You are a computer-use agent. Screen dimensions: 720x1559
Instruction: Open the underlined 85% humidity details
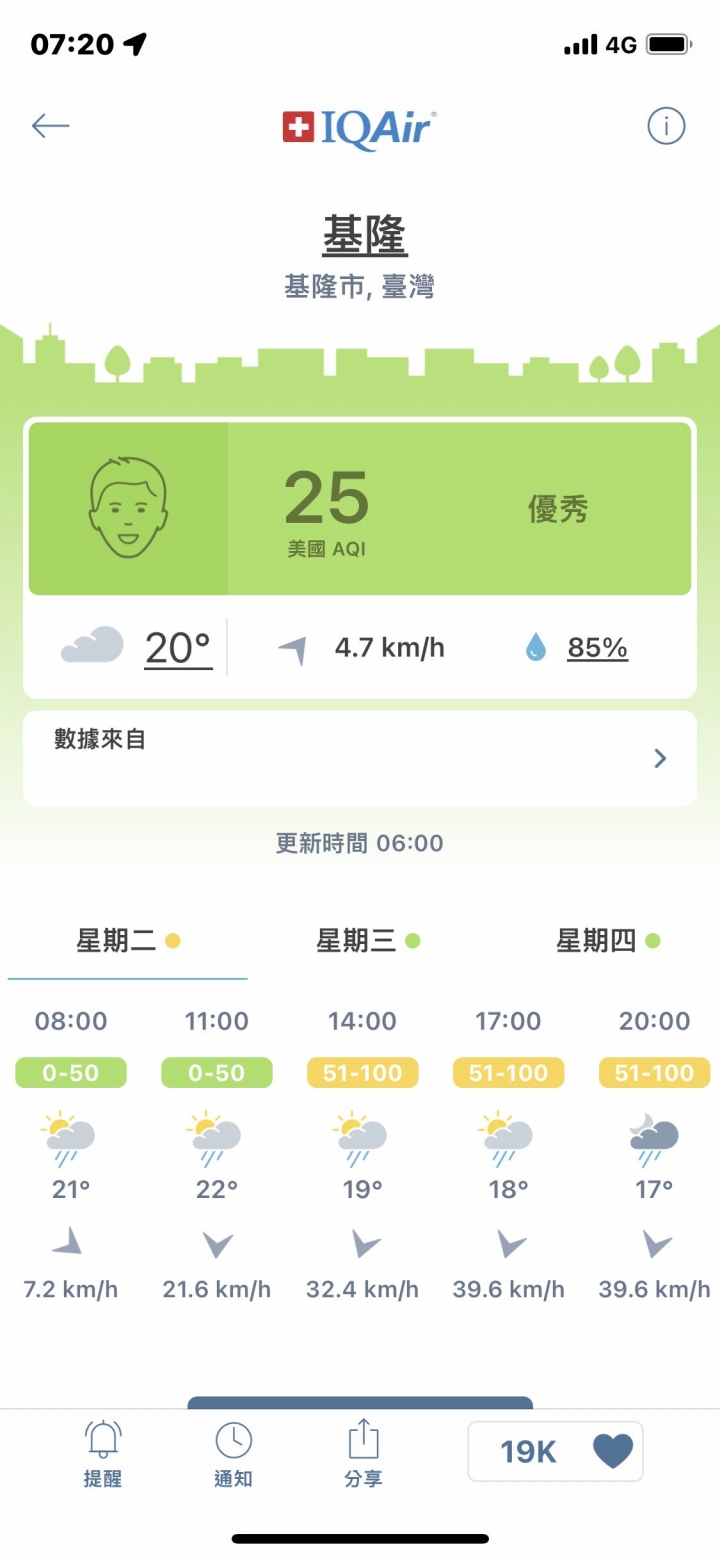[x=597, y=648]
